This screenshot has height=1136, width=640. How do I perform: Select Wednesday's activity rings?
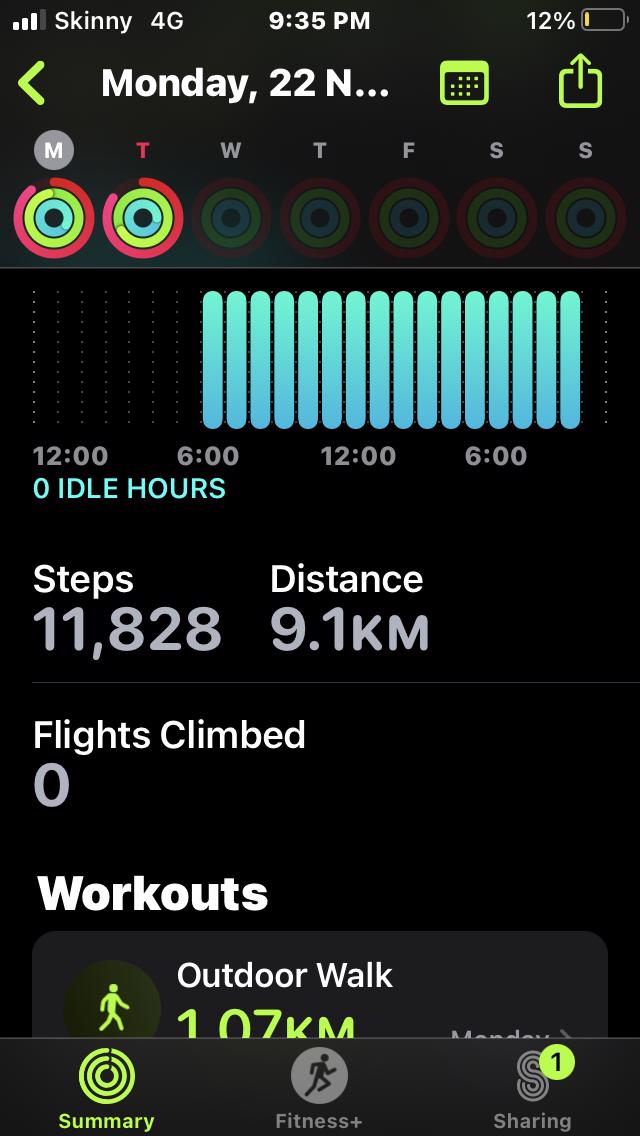231,217
